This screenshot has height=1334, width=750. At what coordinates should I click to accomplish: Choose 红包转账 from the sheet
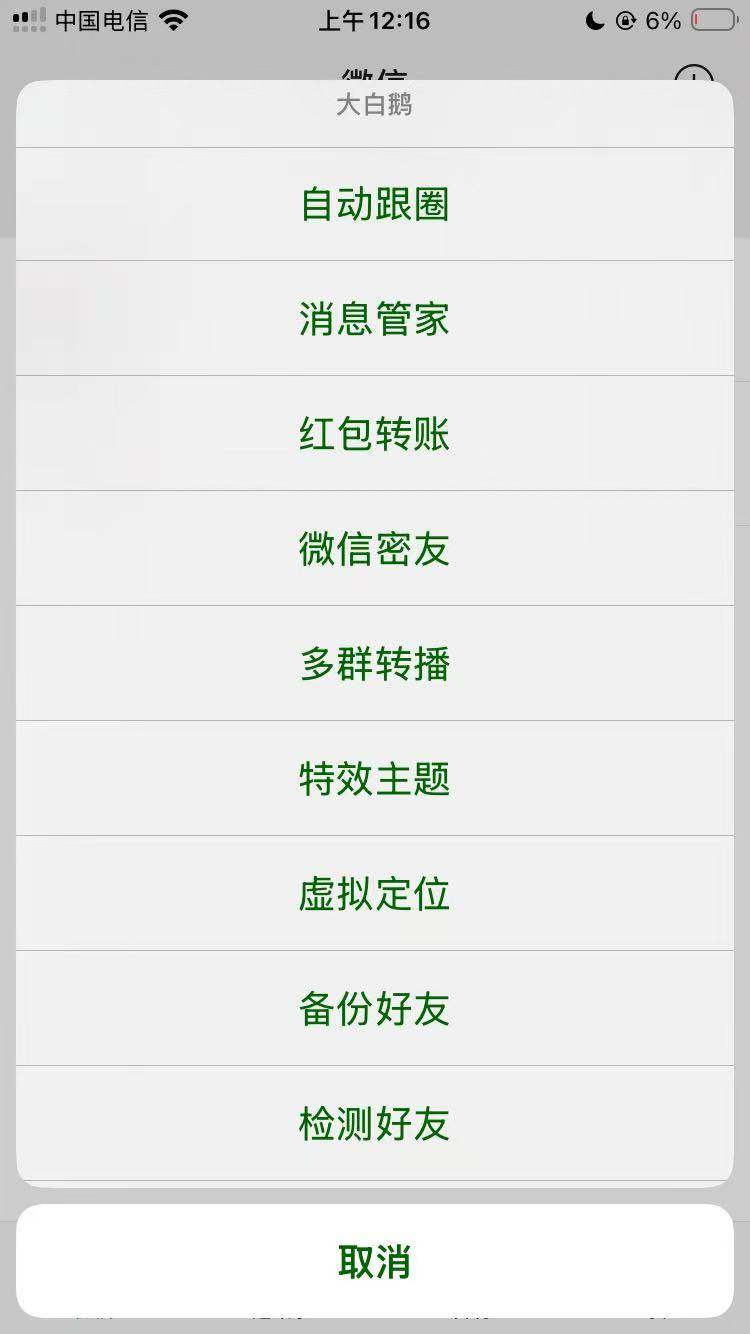point(375,434)
